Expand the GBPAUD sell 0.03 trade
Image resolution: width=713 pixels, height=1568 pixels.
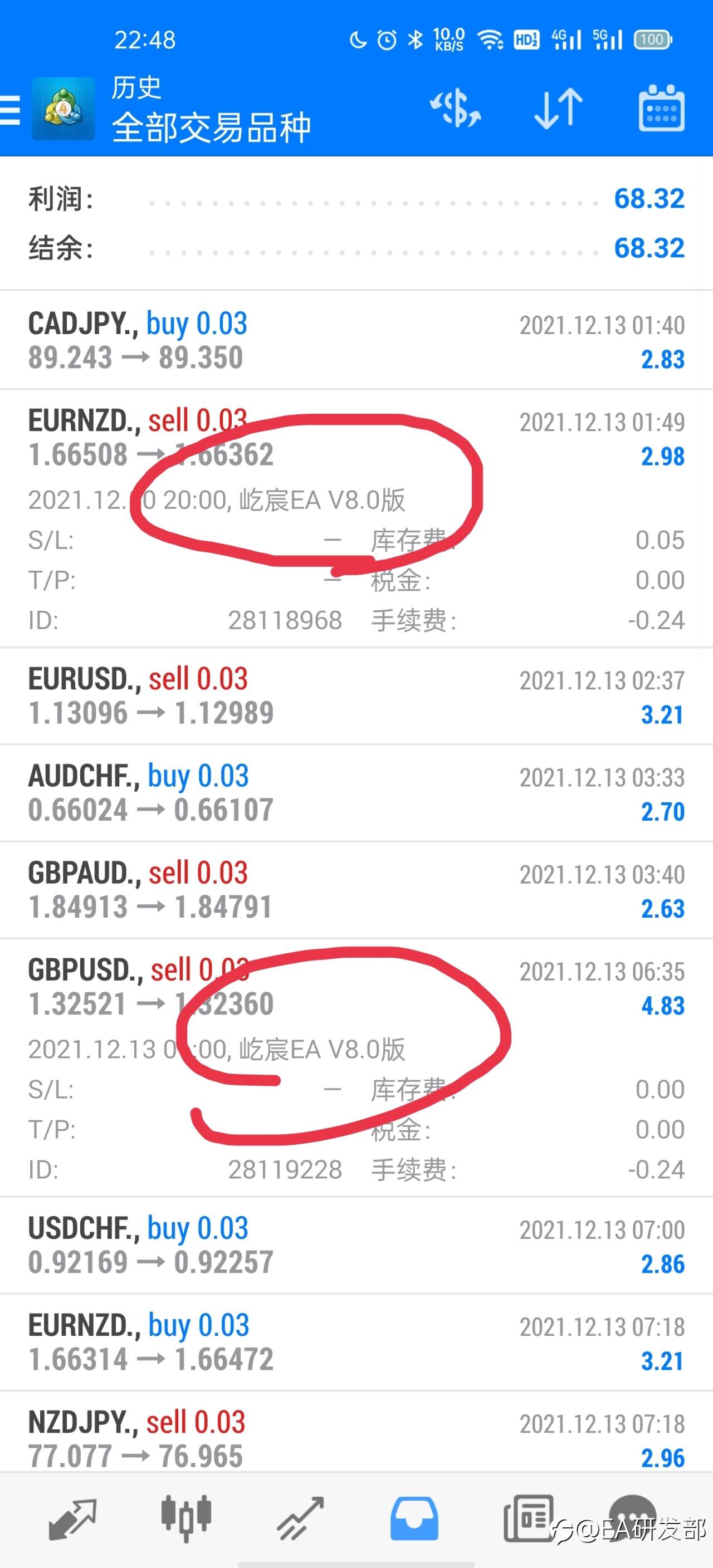coord(356,889)
